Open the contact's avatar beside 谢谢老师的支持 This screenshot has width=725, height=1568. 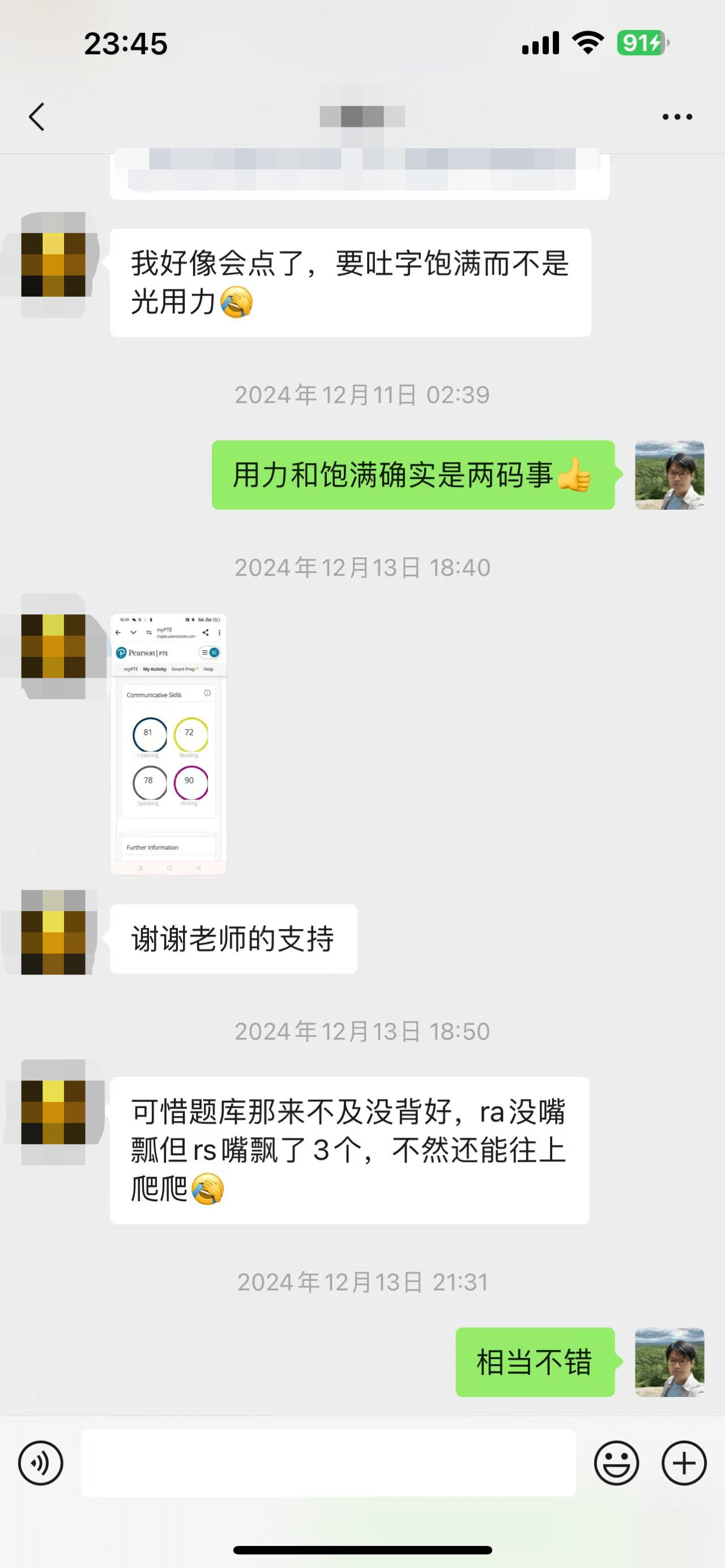pyautogui.click(x=54, y=932)
